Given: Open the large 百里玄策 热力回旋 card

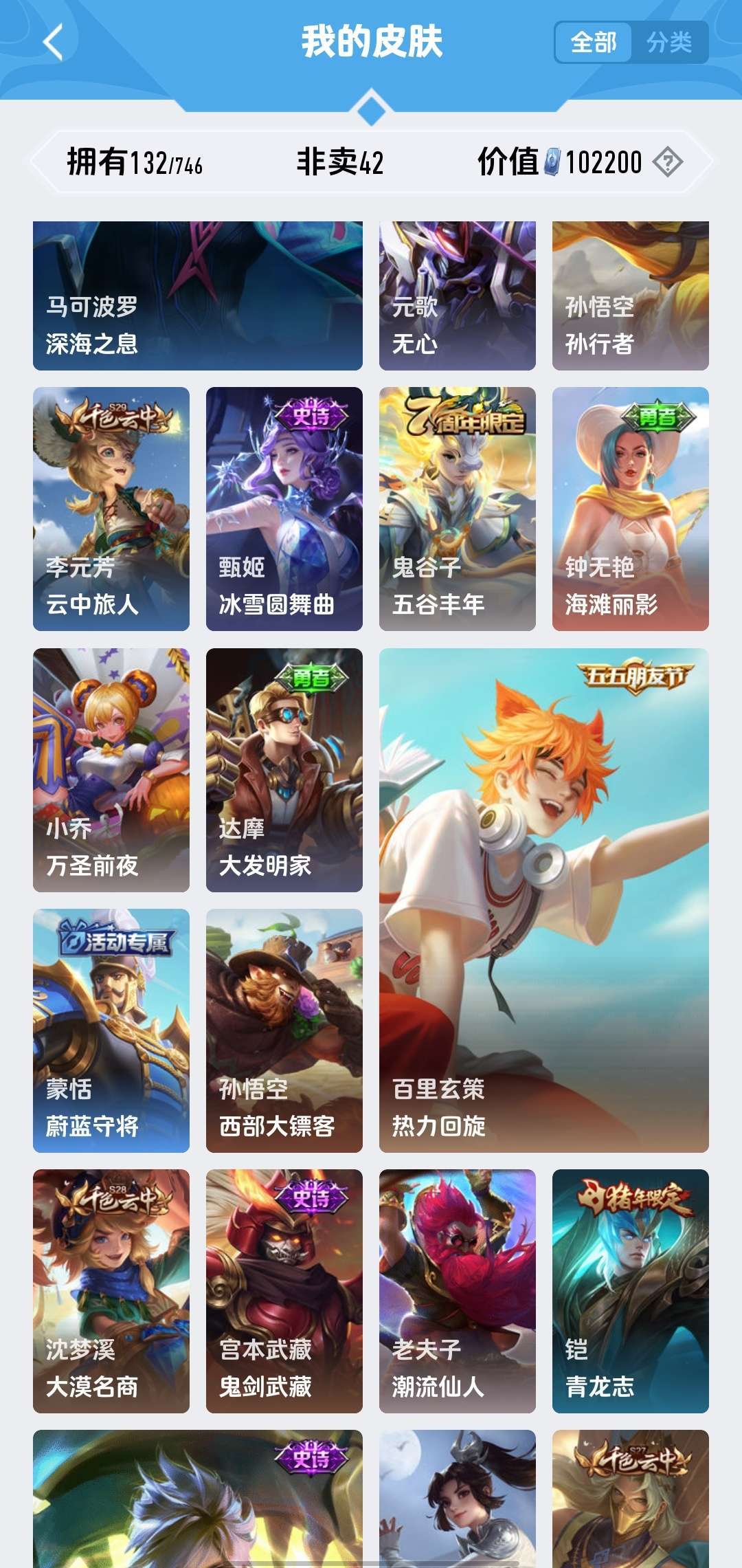Looking at the screenshot, I should tap(544, 901).
